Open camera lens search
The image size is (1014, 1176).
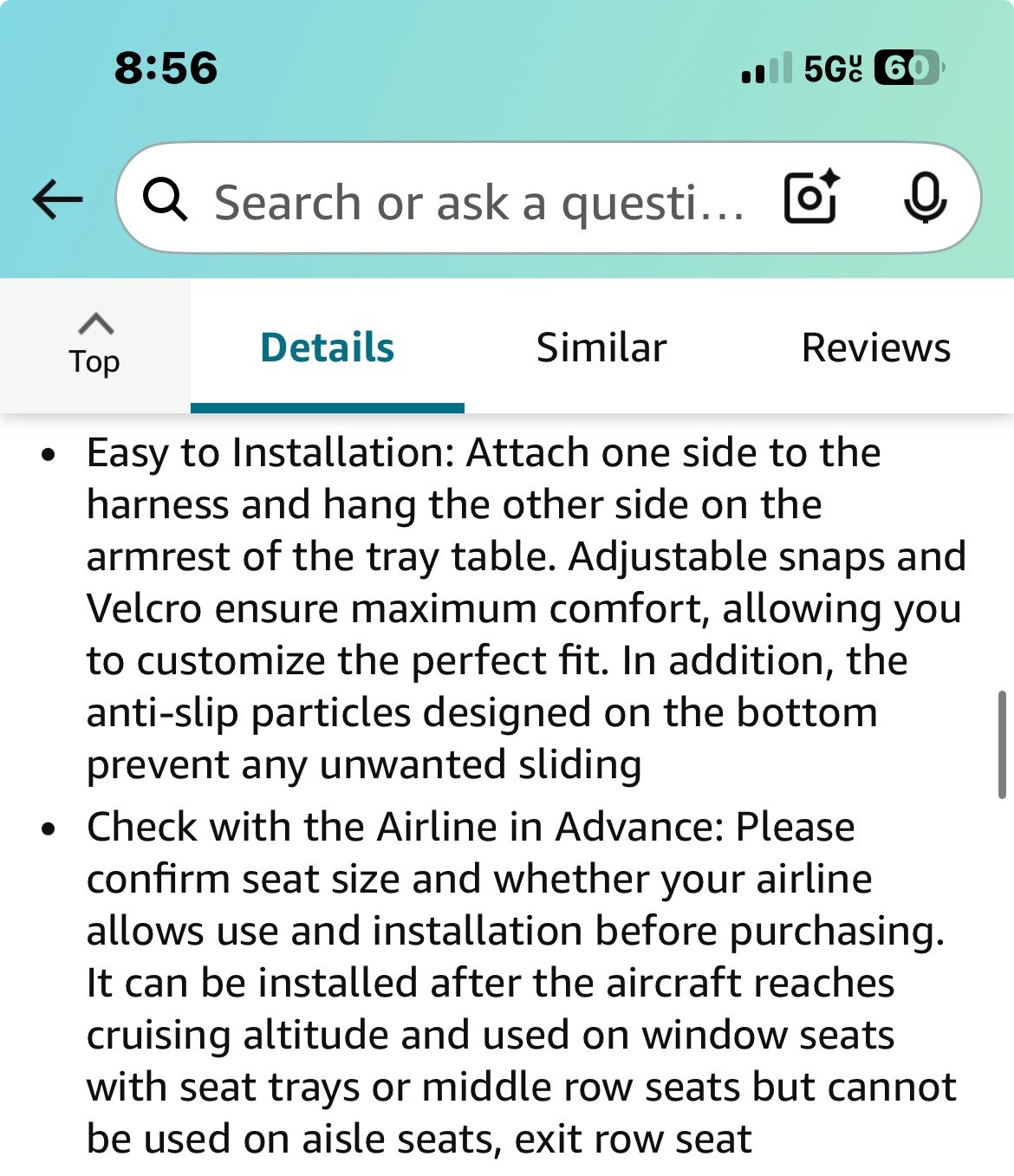pyautogui.click(x=811, y=198)
